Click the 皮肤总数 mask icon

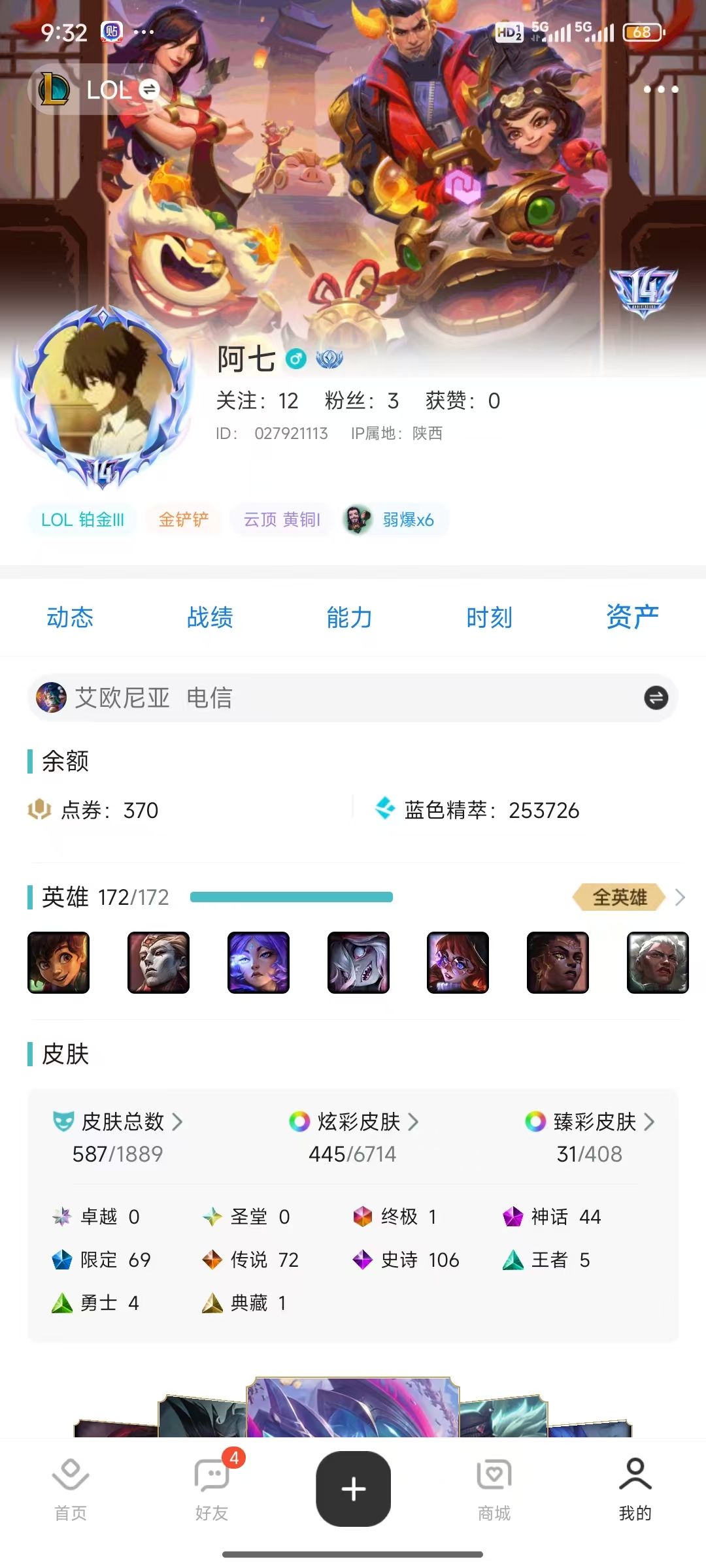click(x=64, y=1123)
